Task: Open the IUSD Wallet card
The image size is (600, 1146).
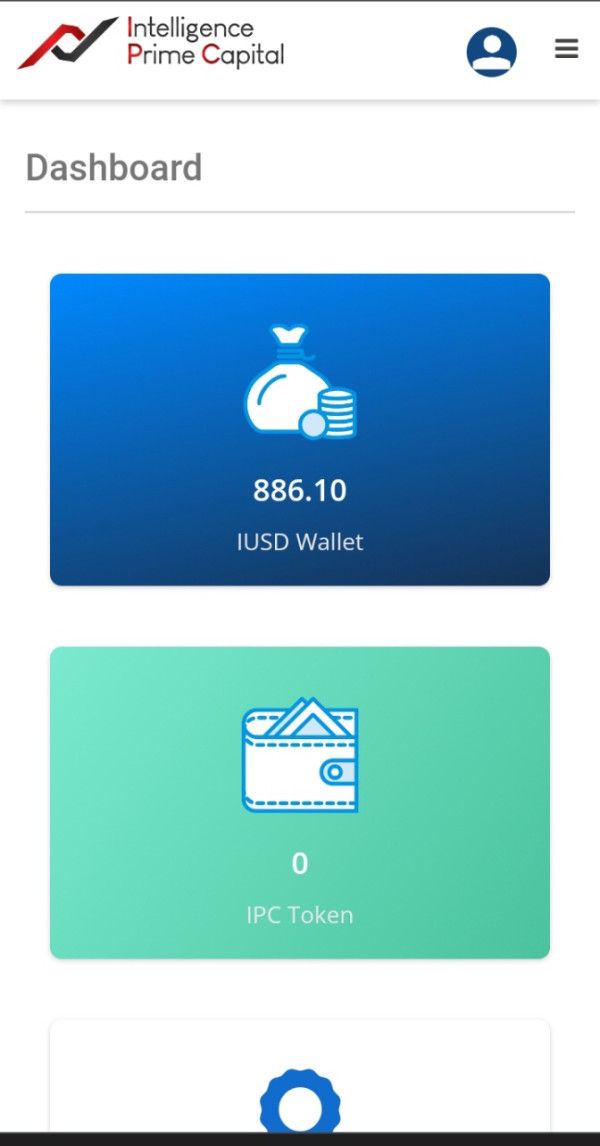Action: (300, 430)
